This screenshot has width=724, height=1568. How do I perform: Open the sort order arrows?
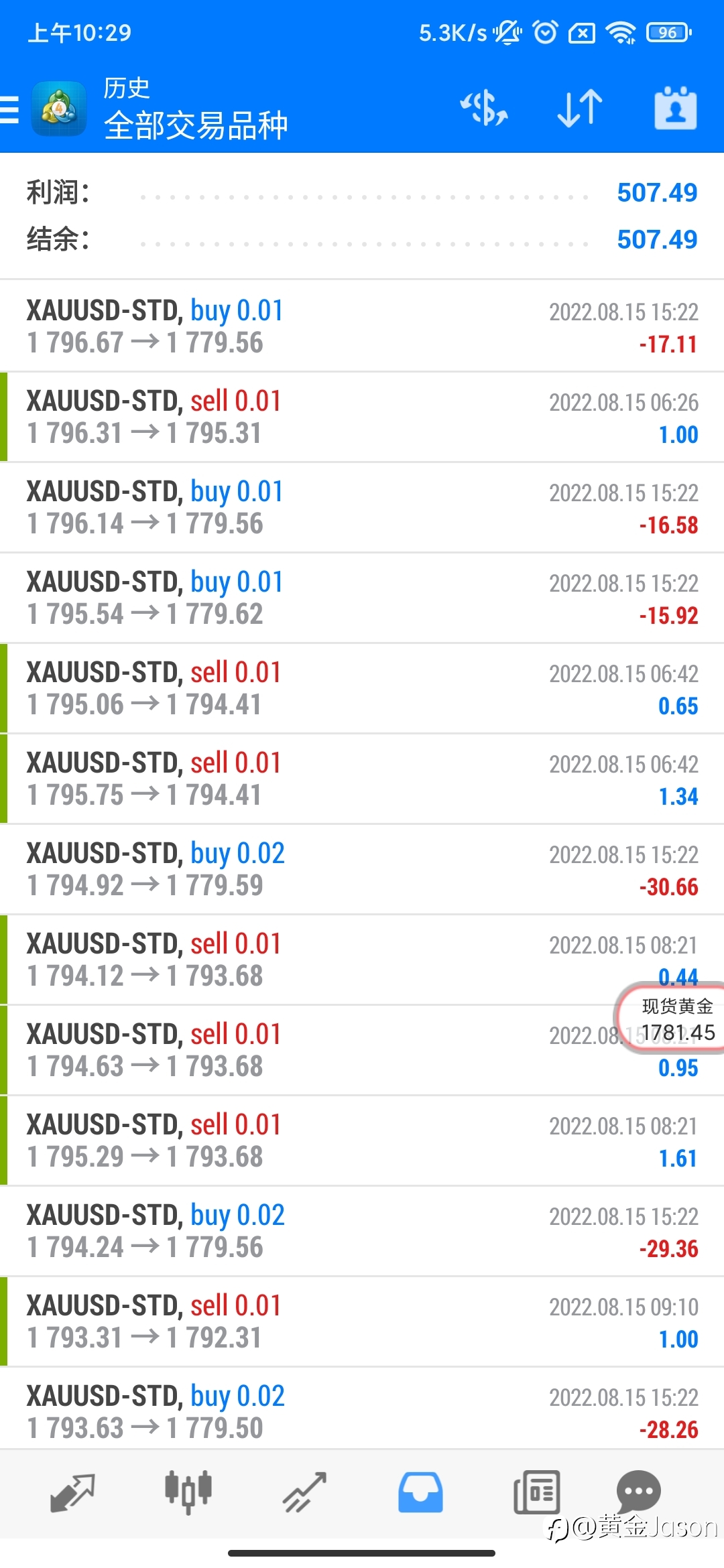(580, 109)
